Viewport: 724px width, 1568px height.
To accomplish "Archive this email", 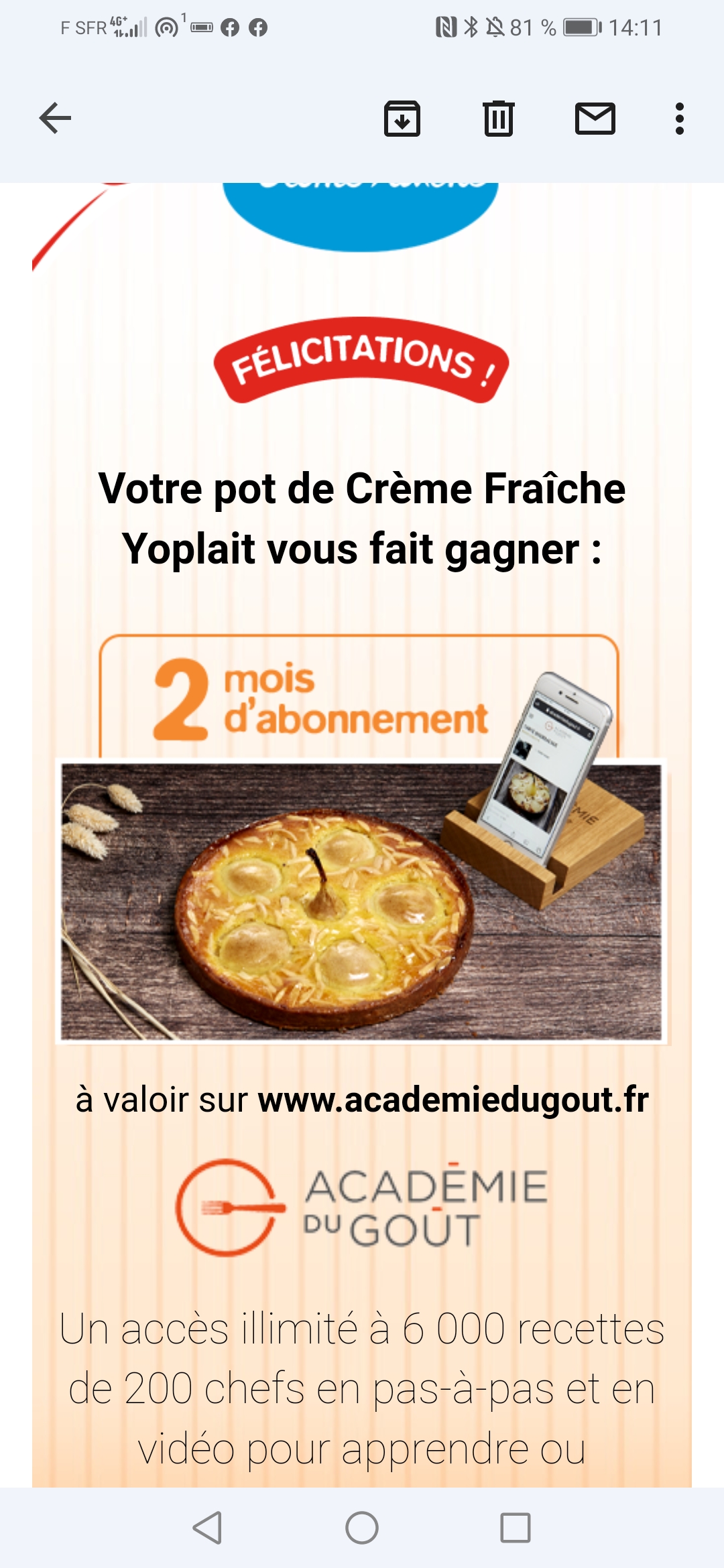I will (402, 119).
